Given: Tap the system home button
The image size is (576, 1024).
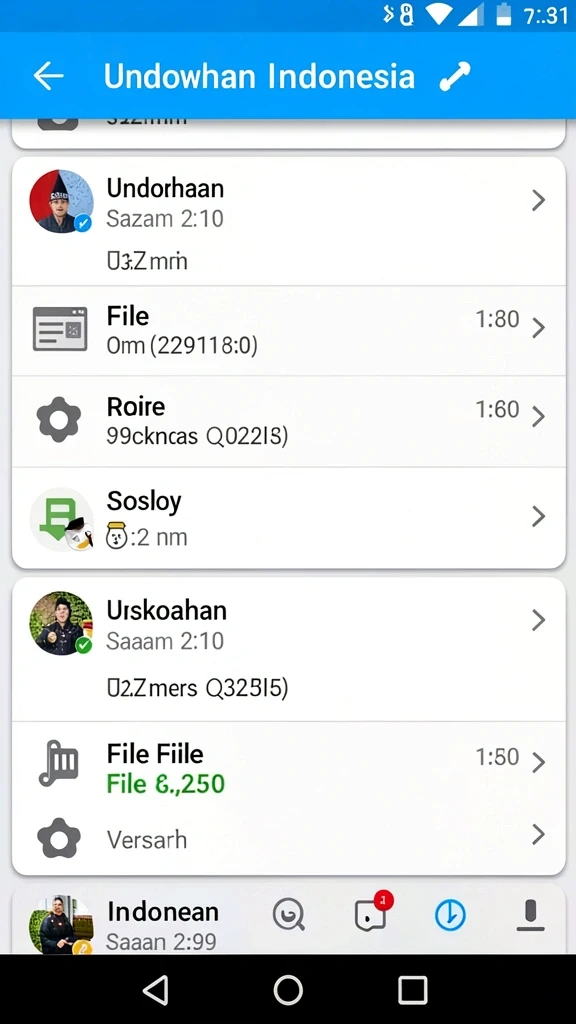Looking at the screenshot, I should pyautogui.click(x=288, y=990).
